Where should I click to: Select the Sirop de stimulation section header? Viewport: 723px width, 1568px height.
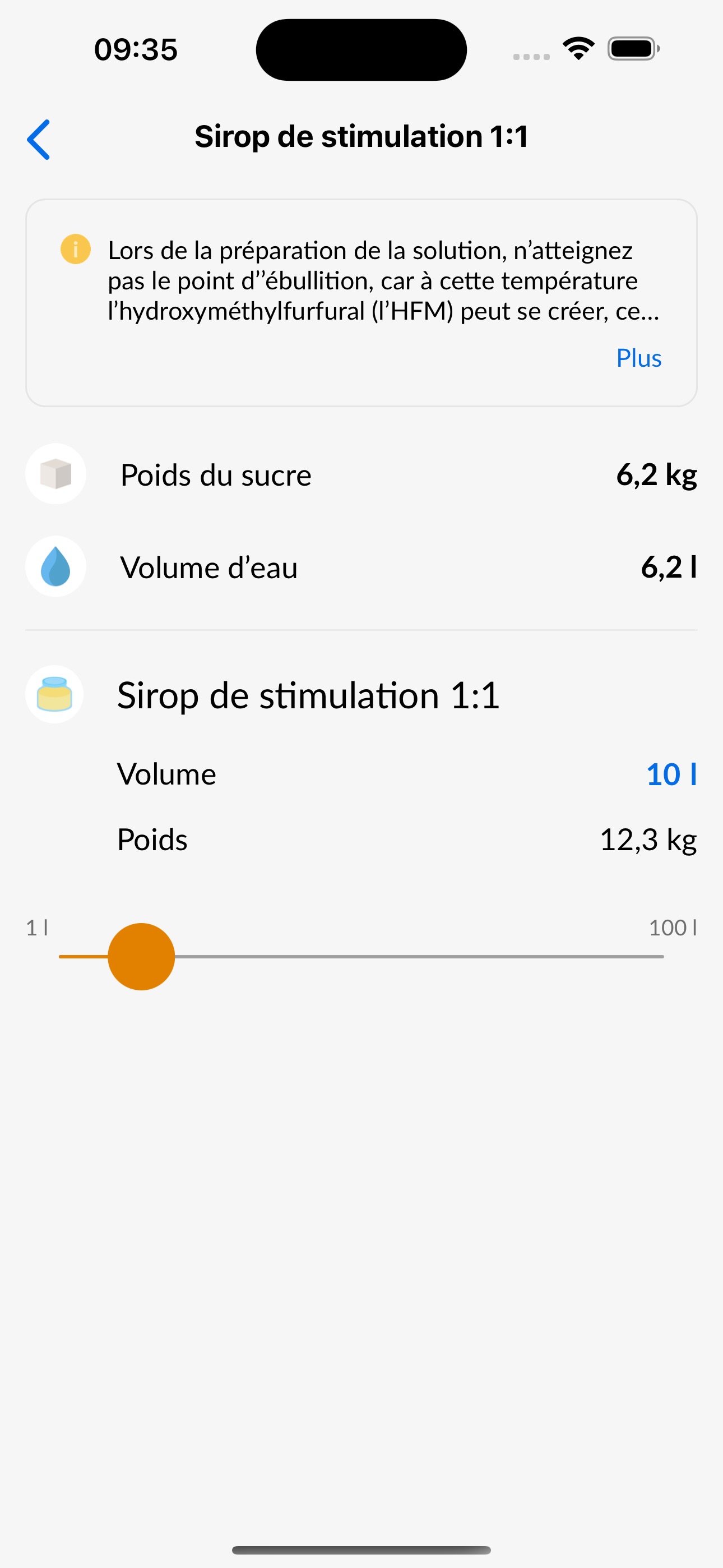(309, 695)
